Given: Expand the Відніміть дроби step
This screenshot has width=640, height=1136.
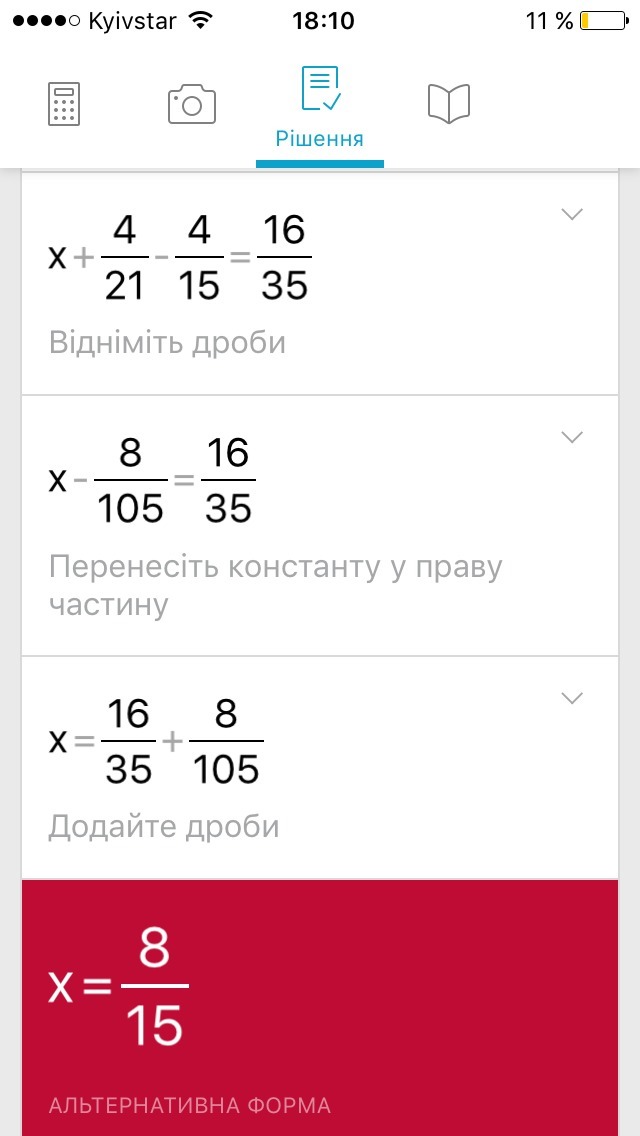Looking at the screenshot, I should [572, 214].
